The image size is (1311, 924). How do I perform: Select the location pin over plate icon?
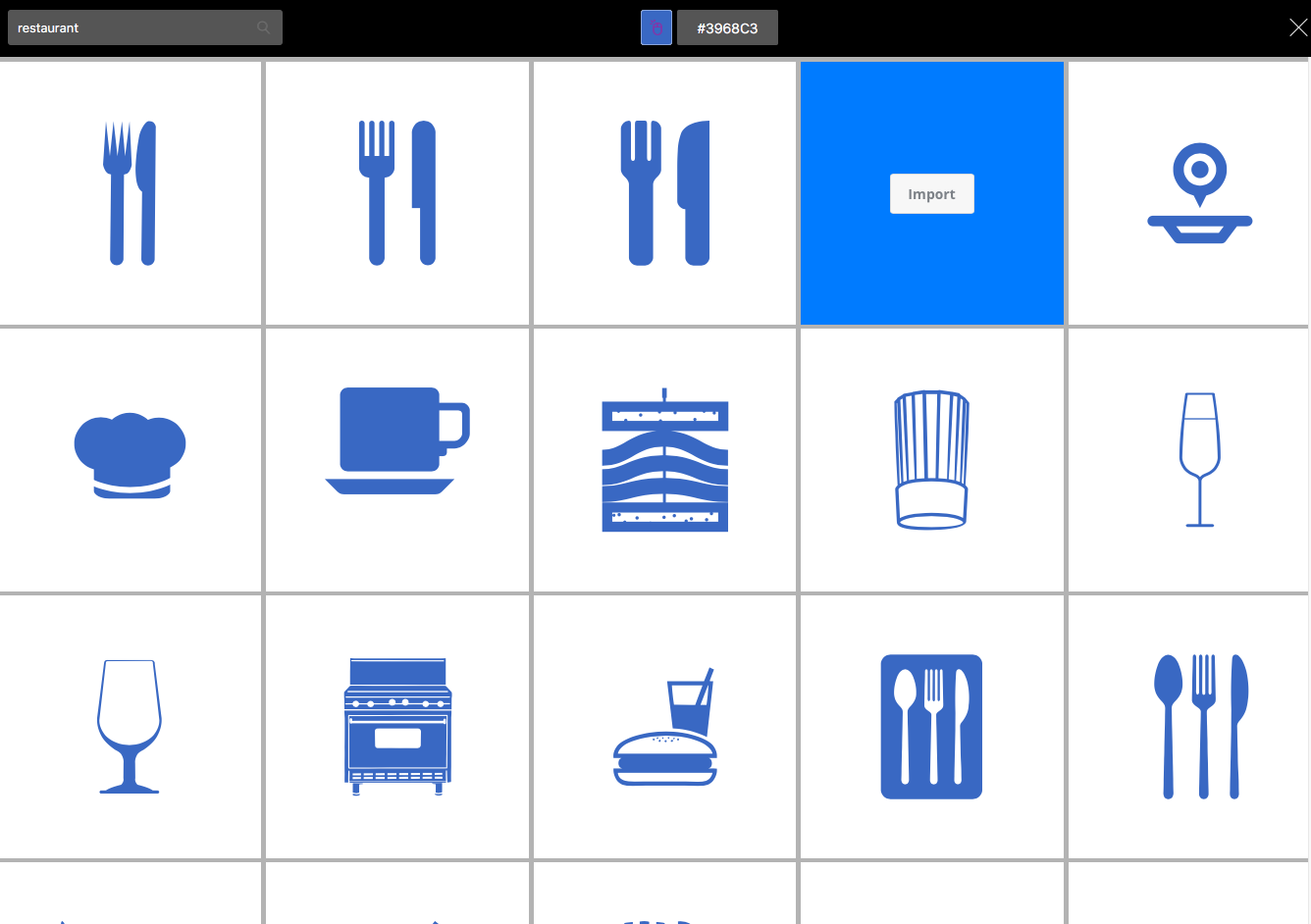tap(1199, 193)
